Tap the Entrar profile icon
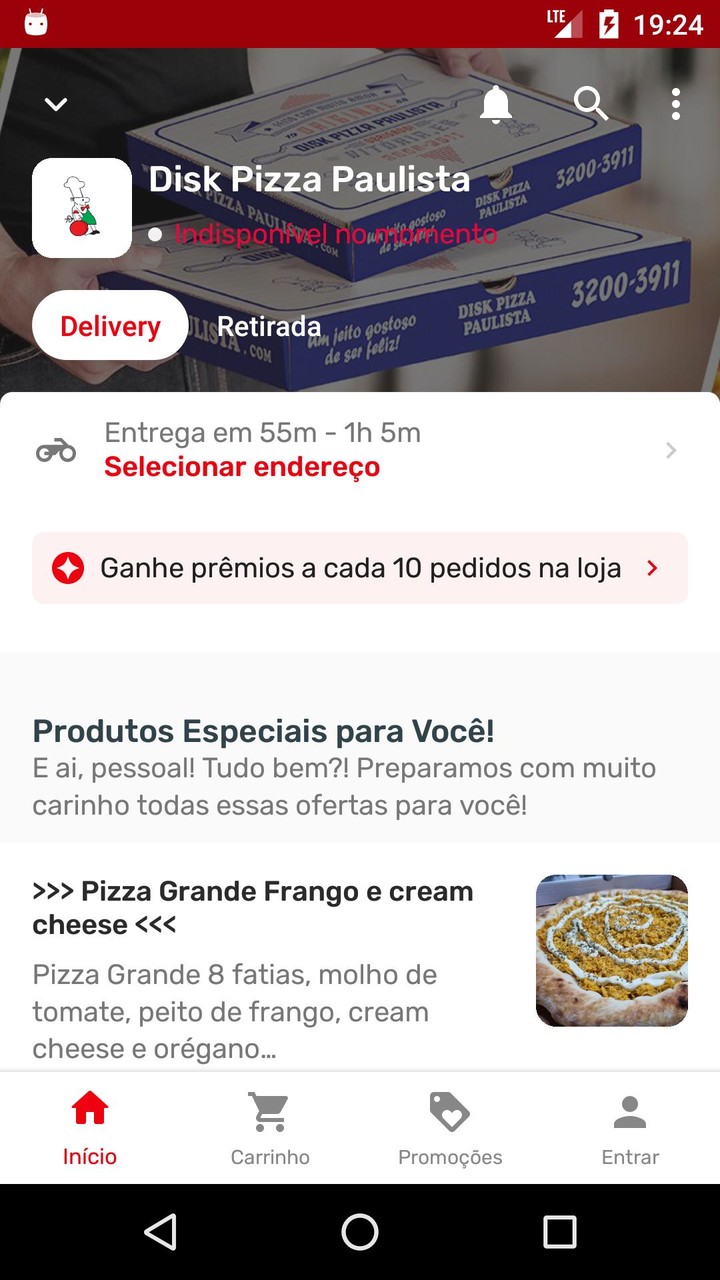This screenshot has width=720, height=1280. click(x=630, y=1111)
